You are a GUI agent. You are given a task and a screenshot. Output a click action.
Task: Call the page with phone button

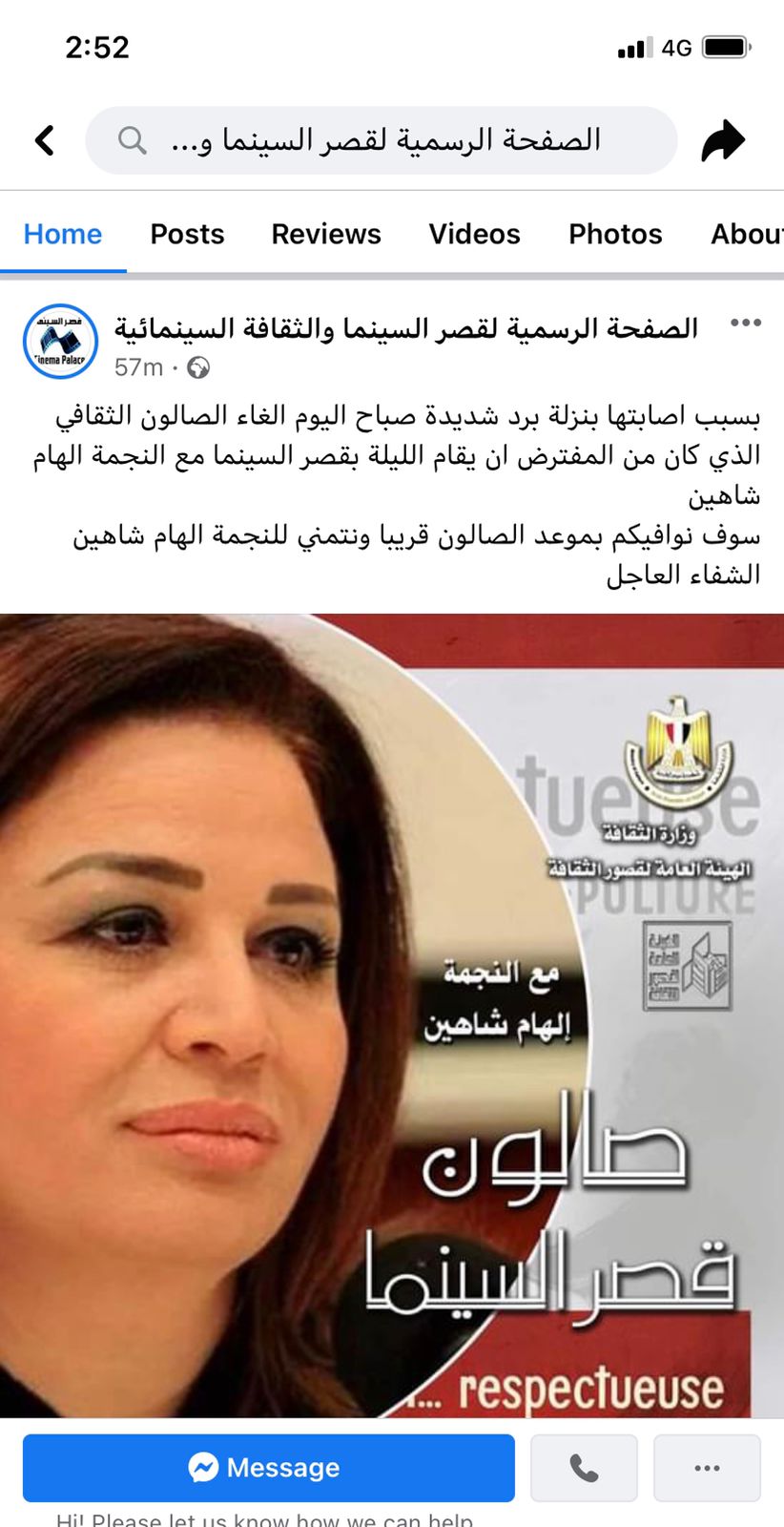584,1467
